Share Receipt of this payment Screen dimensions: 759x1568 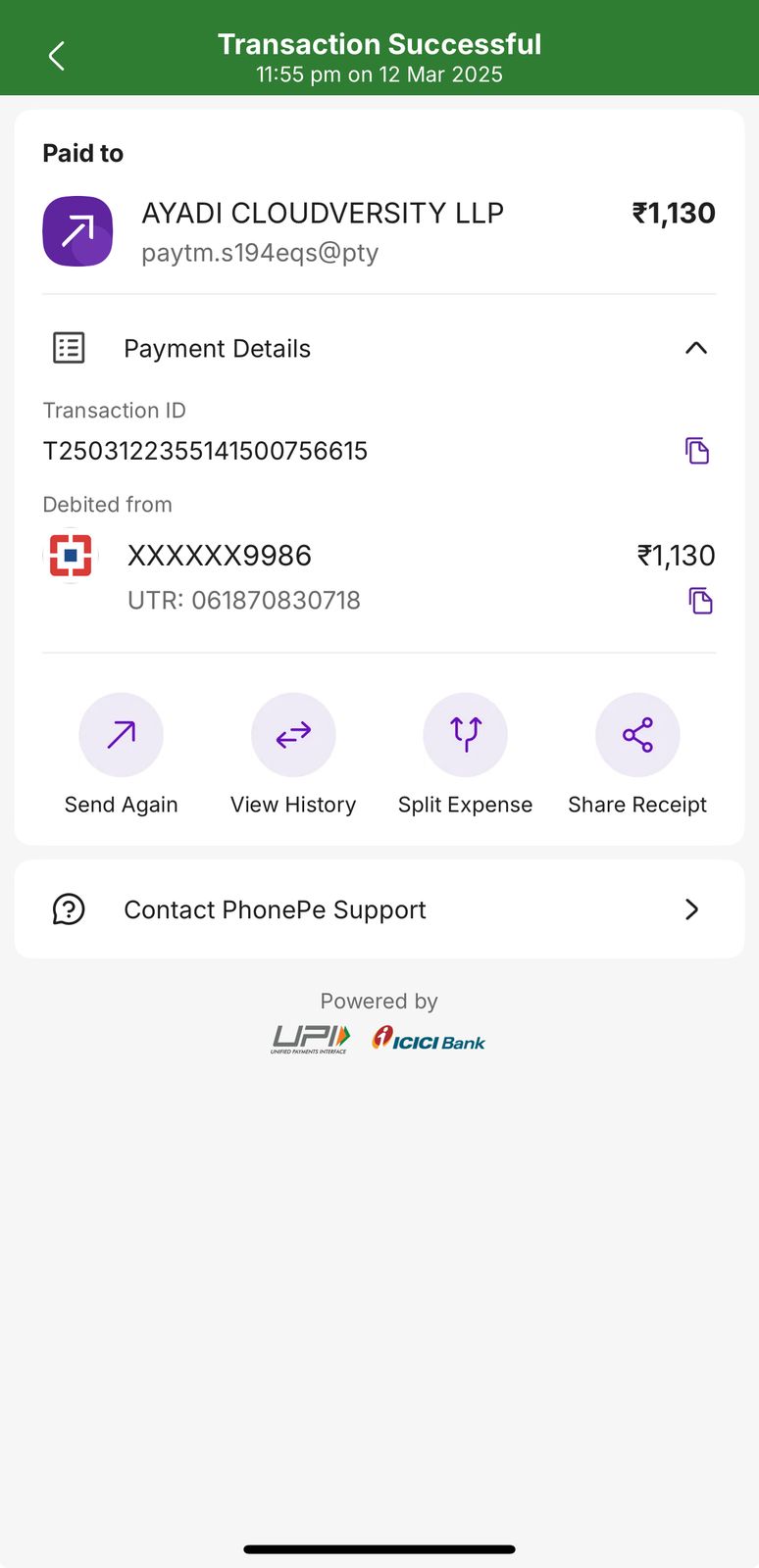pyautogui.click(x=637, y=735)
